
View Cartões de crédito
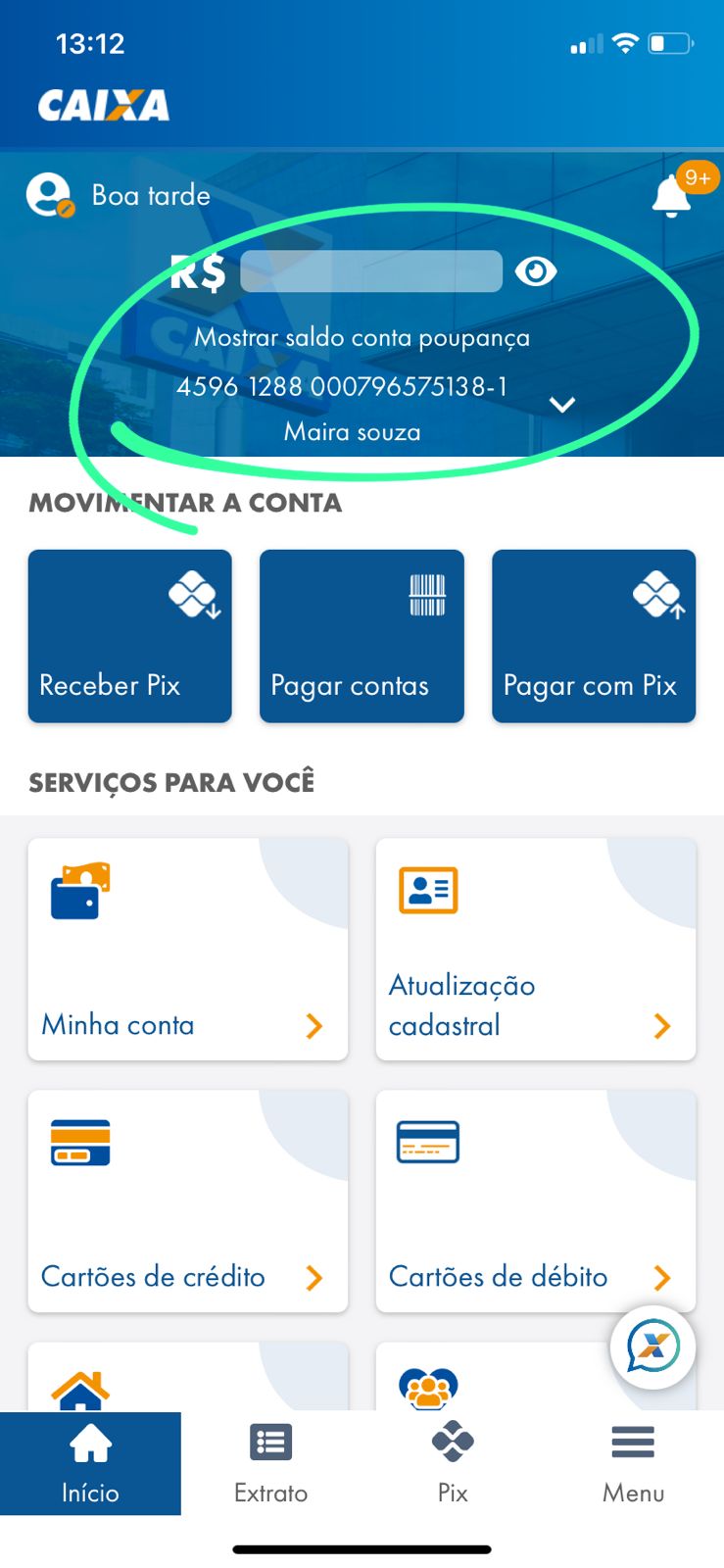188,1200
